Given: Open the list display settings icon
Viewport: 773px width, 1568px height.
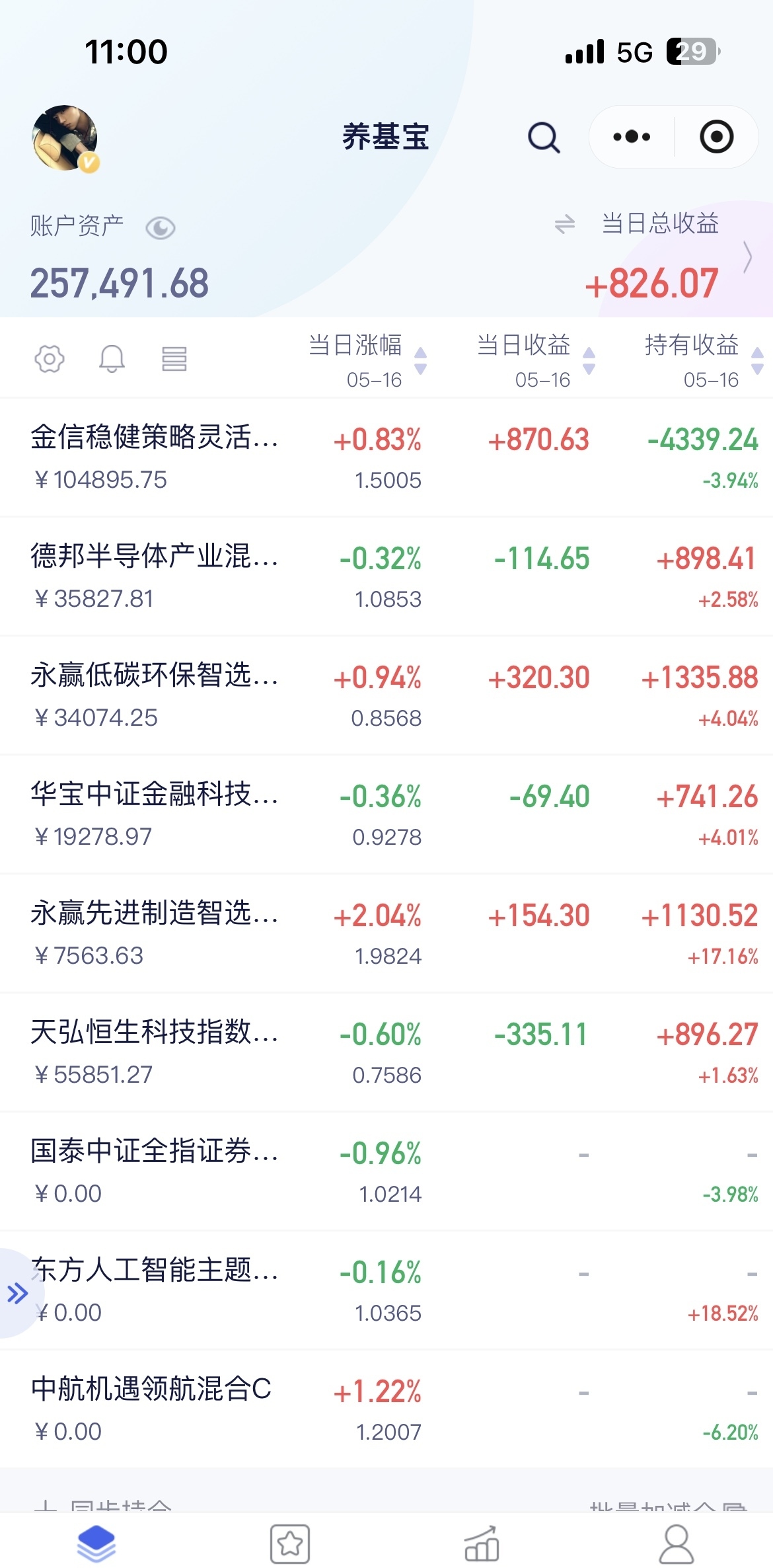Looking at the screenshot, I should pyautogui.click(x=173, y=358).
